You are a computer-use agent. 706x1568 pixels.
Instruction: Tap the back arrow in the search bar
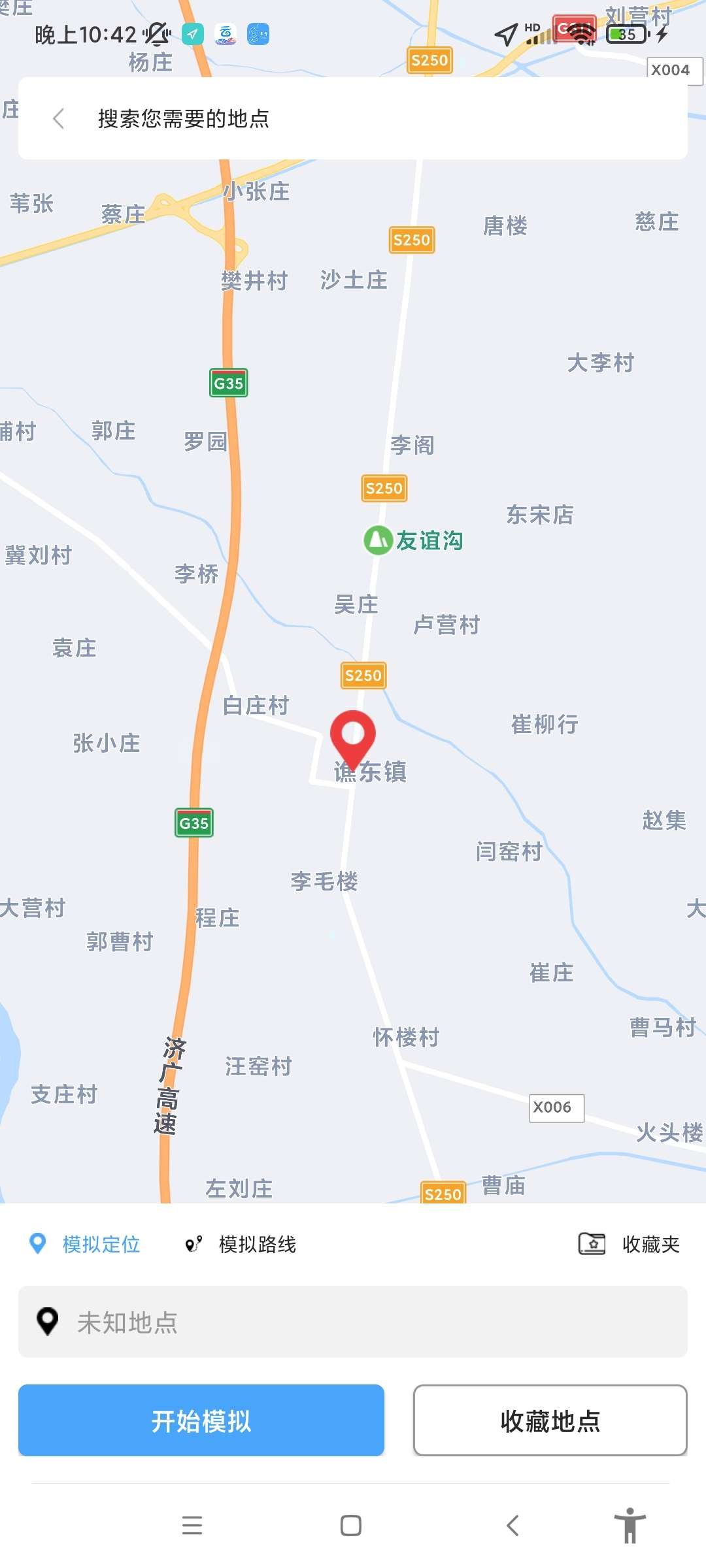pyautogui.click(x=59, y=120)
